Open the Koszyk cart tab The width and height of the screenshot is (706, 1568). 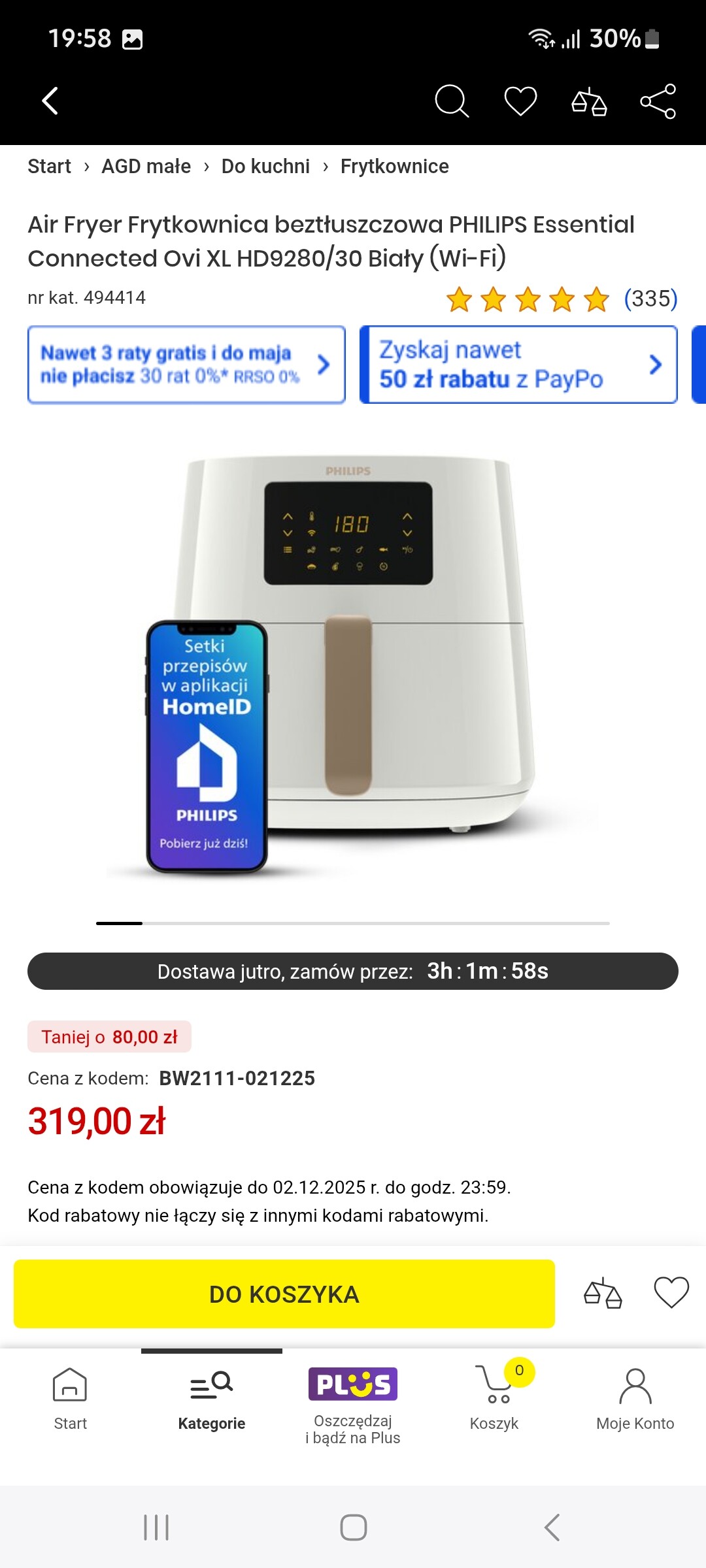pyautogui.click(x=494, y=1399)
